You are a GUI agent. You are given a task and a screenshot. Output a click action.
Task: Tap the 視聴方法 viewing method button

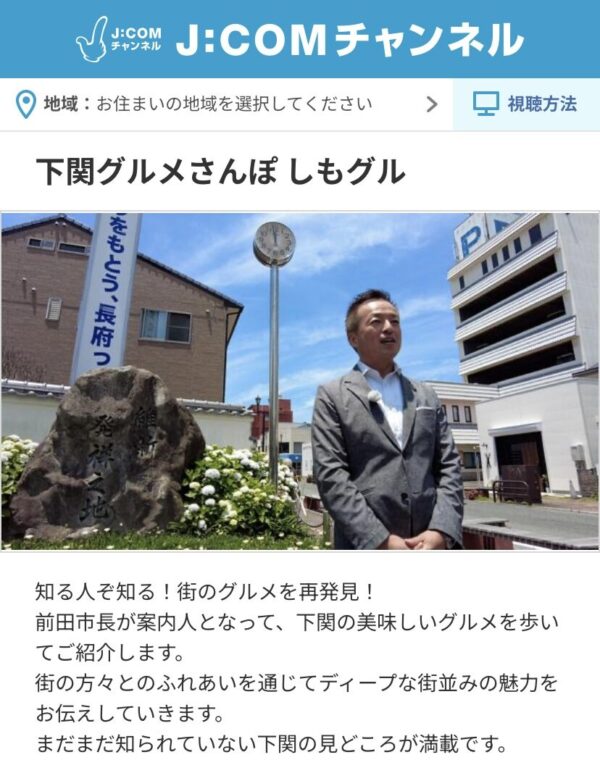tap(526, 104)
